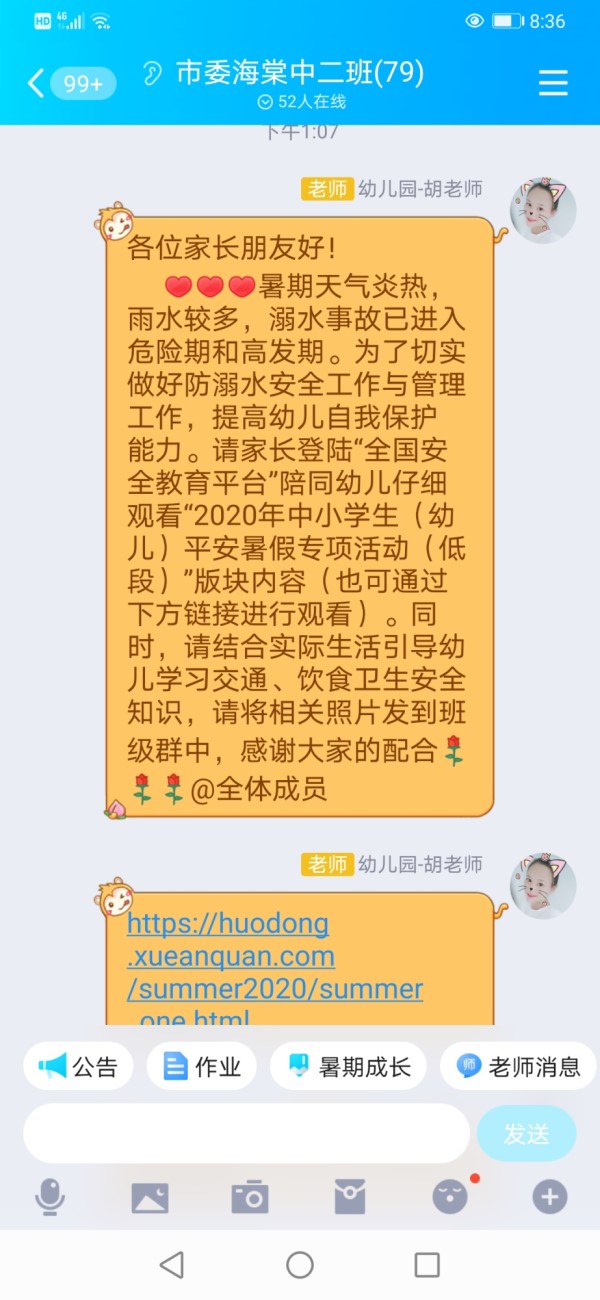Start voice input with microphone icon
The height and width of the screenshot is (1300, 600).
(50, 1196)
